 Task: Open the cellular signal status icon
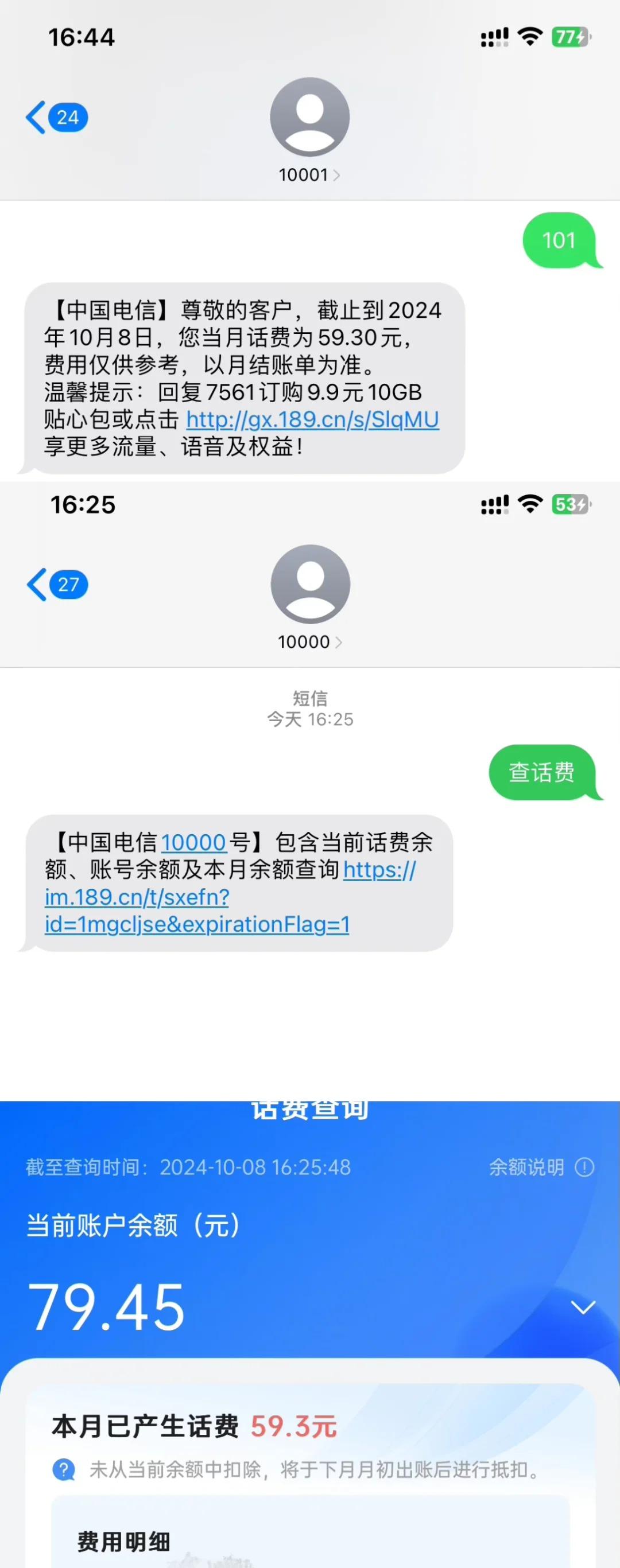[x=494, y=37]
